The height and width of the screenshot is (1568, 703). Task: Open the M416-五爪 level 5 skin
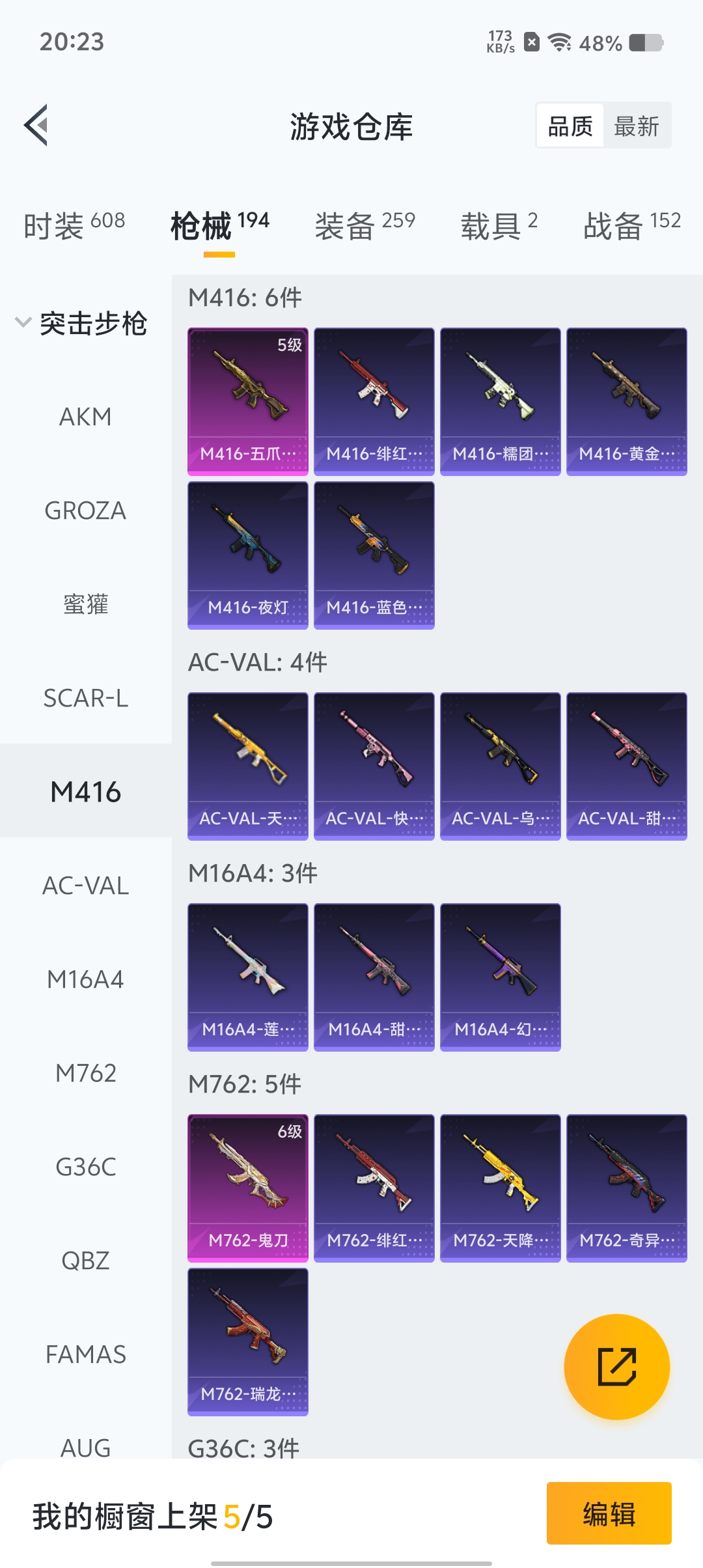(x=247, y=401)
